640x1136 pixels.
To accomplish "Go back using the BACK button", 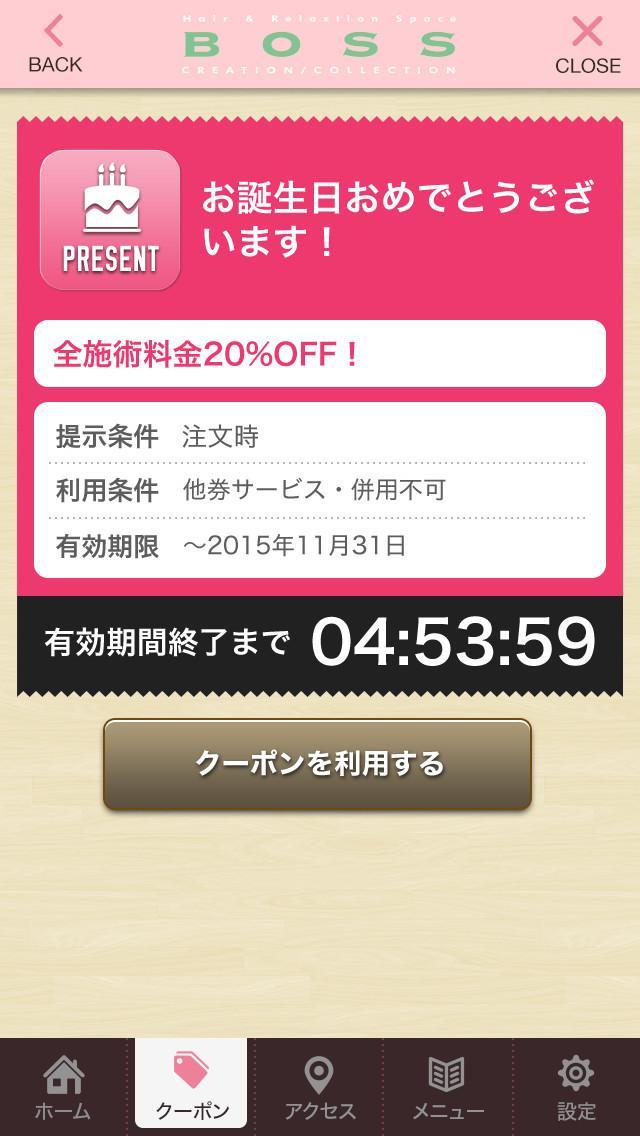I will 54,44.
